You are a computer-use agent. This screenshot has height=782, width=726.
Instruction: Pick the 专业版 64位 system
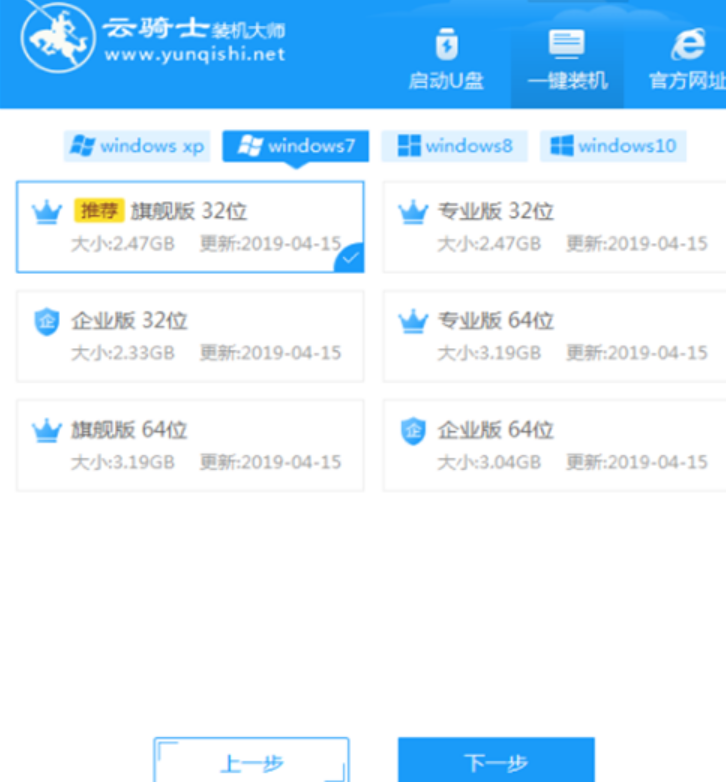point(555,336)
